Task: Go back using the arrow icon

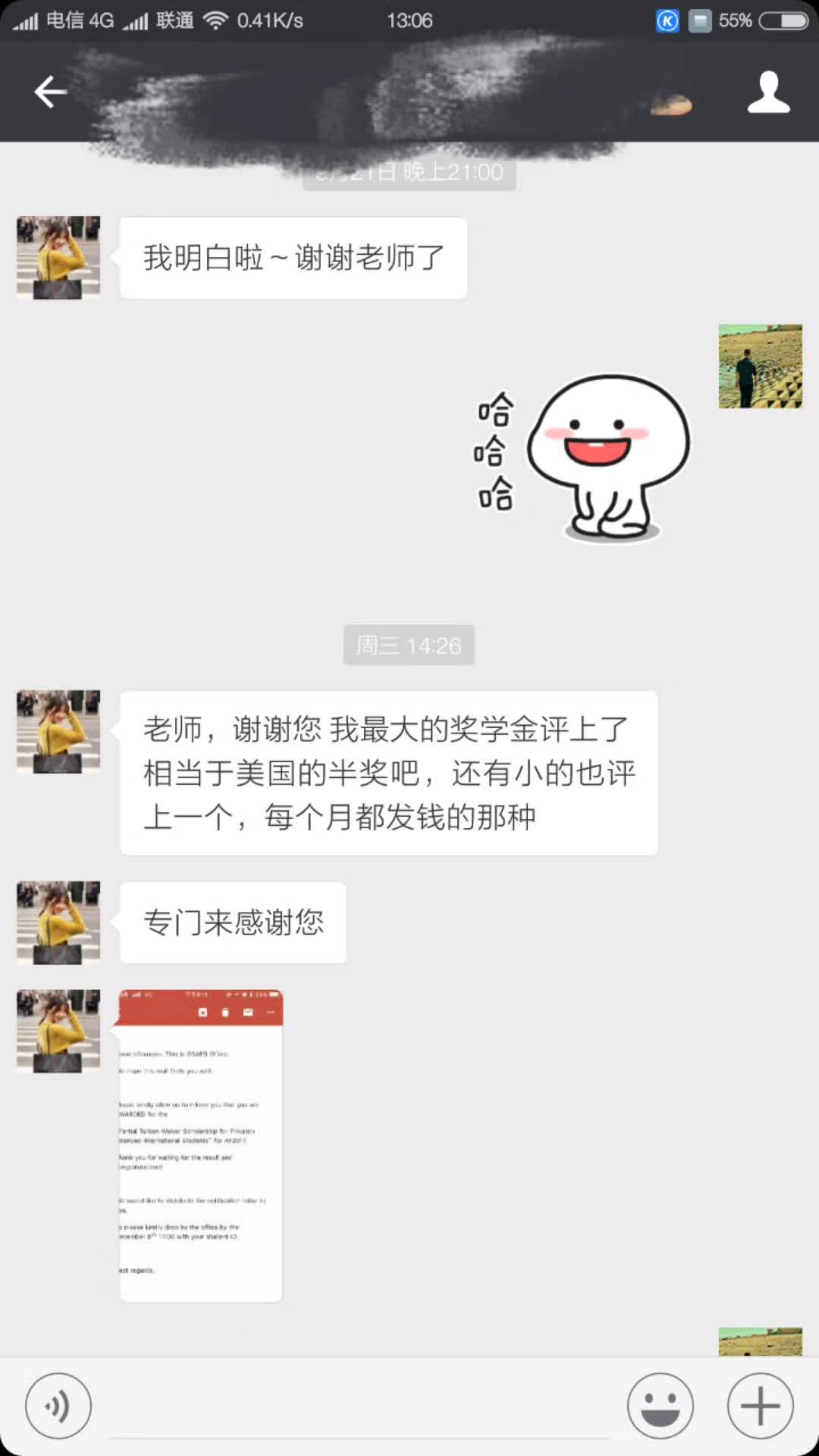Action: coord(51,93)
